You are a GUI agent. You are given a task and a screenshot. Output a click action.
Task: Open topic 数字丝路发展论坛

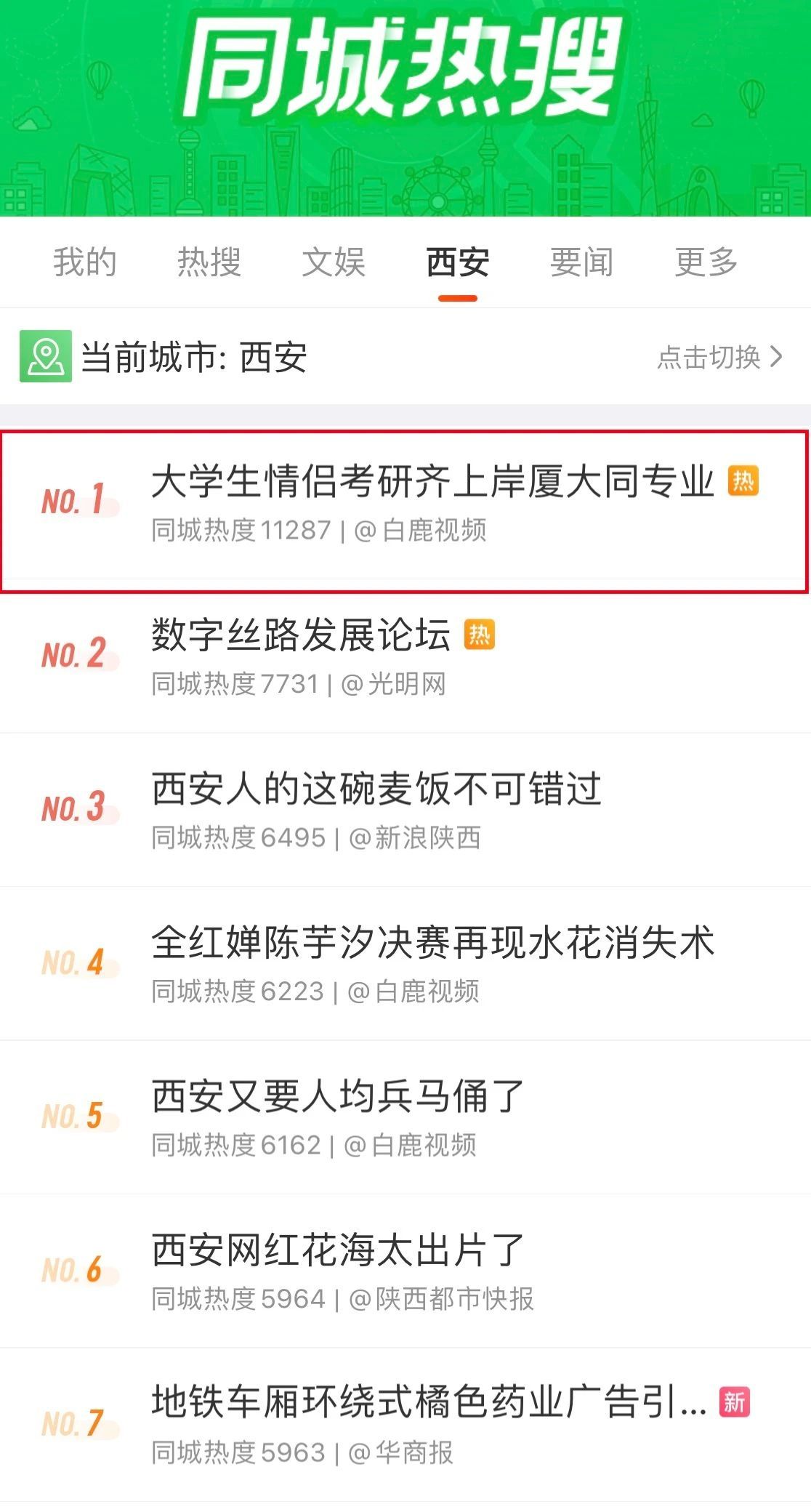[x=301, y=635]
